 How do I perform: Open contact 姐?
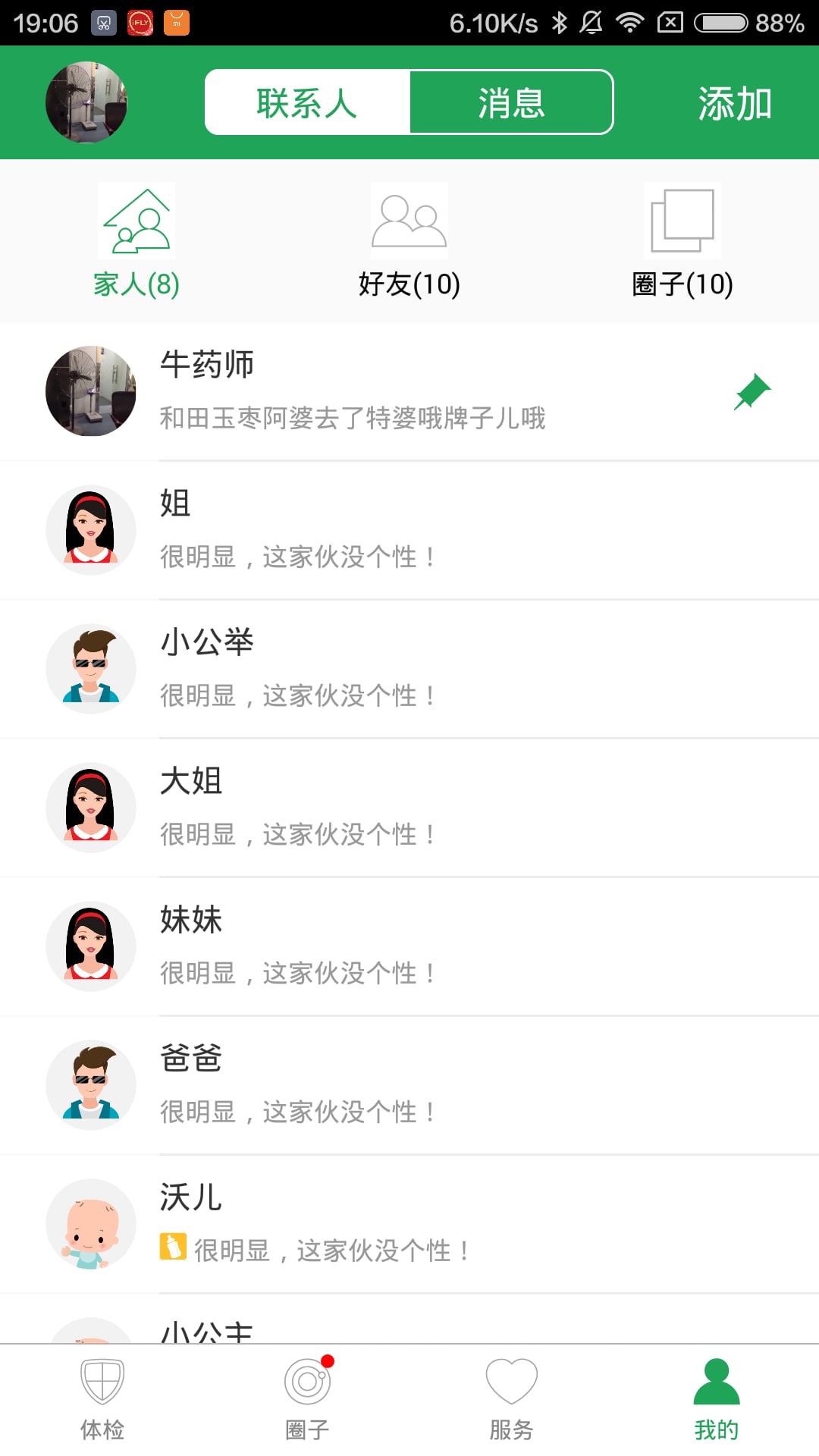click(409, 530)
